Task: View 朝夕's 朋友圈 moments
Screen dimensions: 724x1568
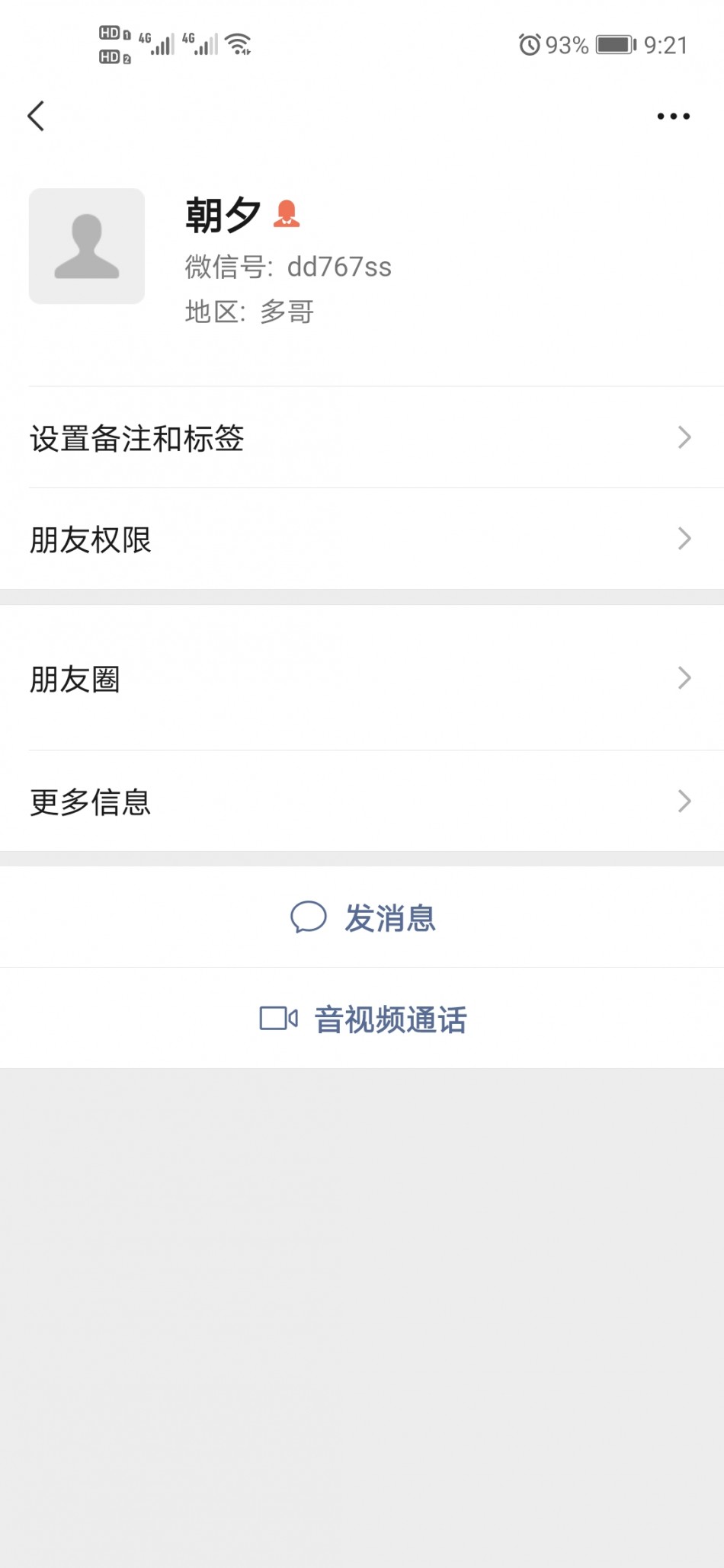Action: pos(362,678)
